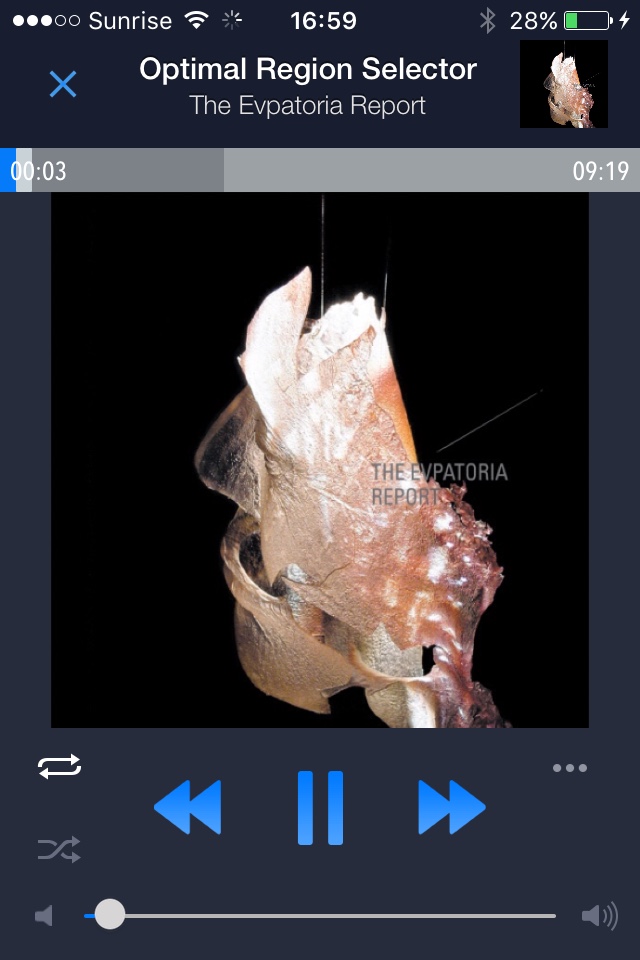Seek within the track progress bar
640x960 pixels.
point(320,170)
